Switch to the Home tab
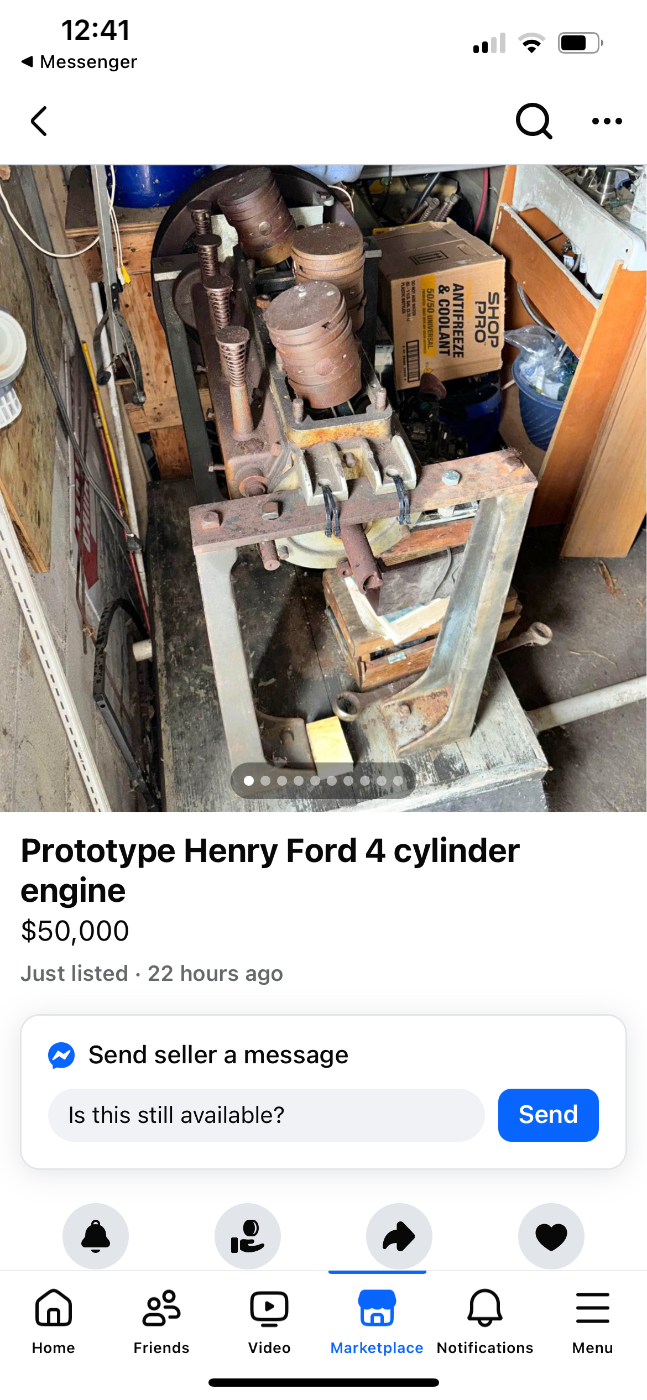 [x=53, y=1321]
